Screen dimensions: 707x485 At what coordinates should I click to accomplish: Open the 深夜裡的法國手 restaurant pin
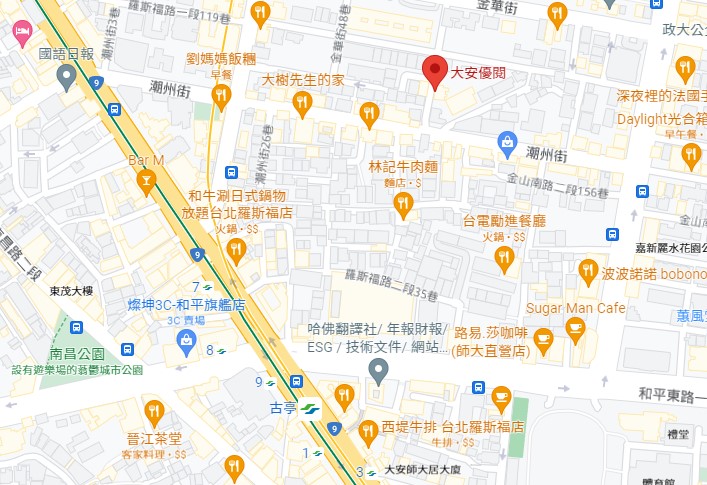[x=685, y=68]
